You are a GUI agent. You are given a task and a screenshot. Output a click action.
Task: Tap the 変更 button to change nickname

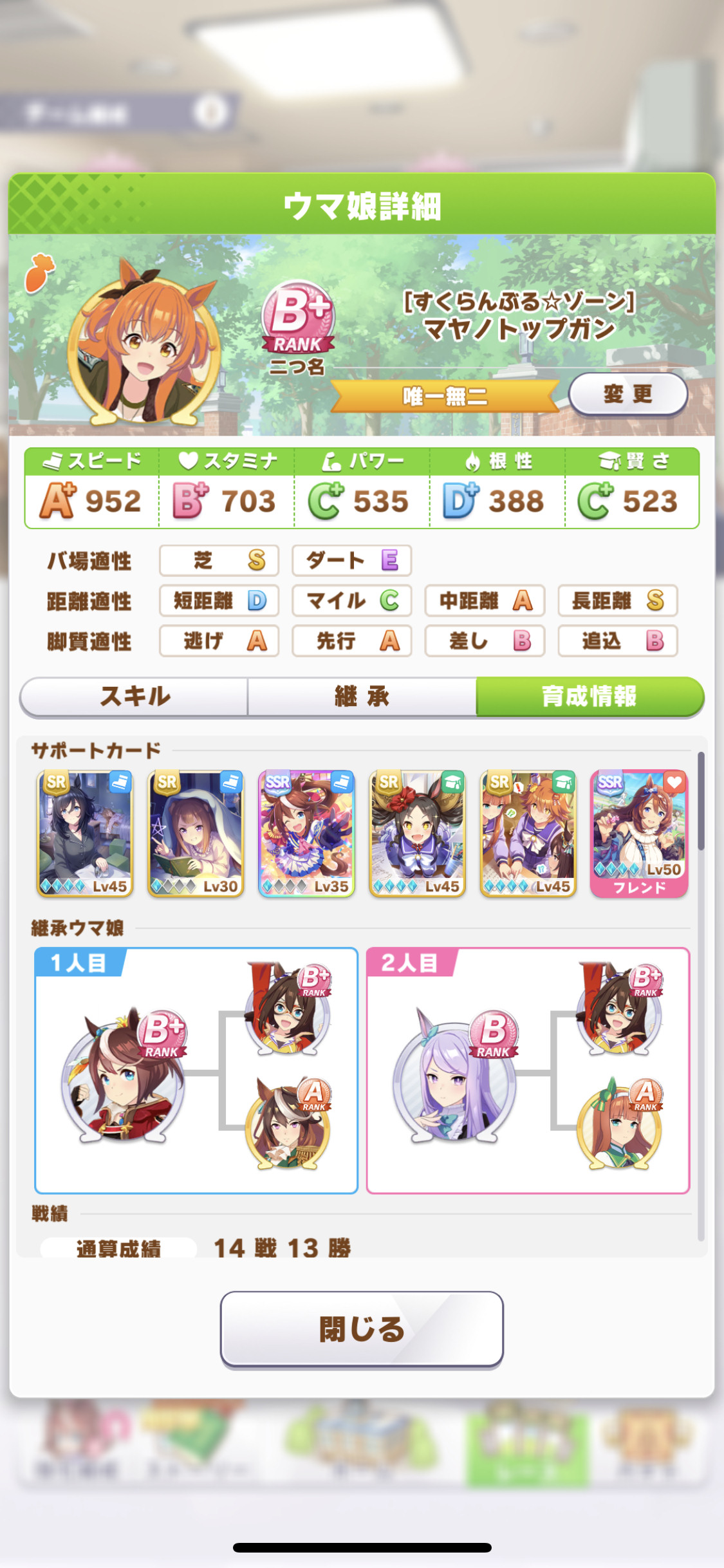628,394
